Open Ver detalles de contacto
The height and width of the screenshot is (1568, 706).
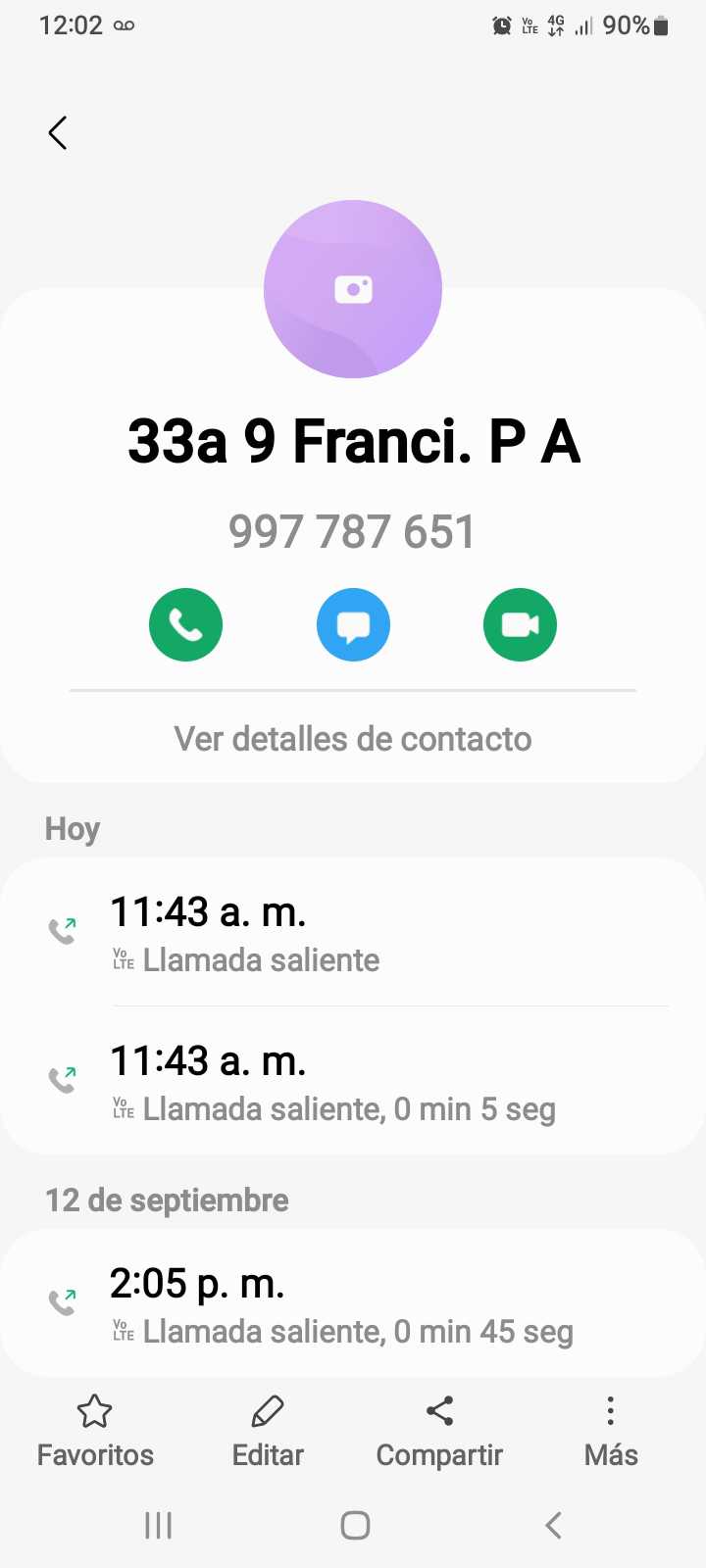pyautogui.click(x=353, y=739)
